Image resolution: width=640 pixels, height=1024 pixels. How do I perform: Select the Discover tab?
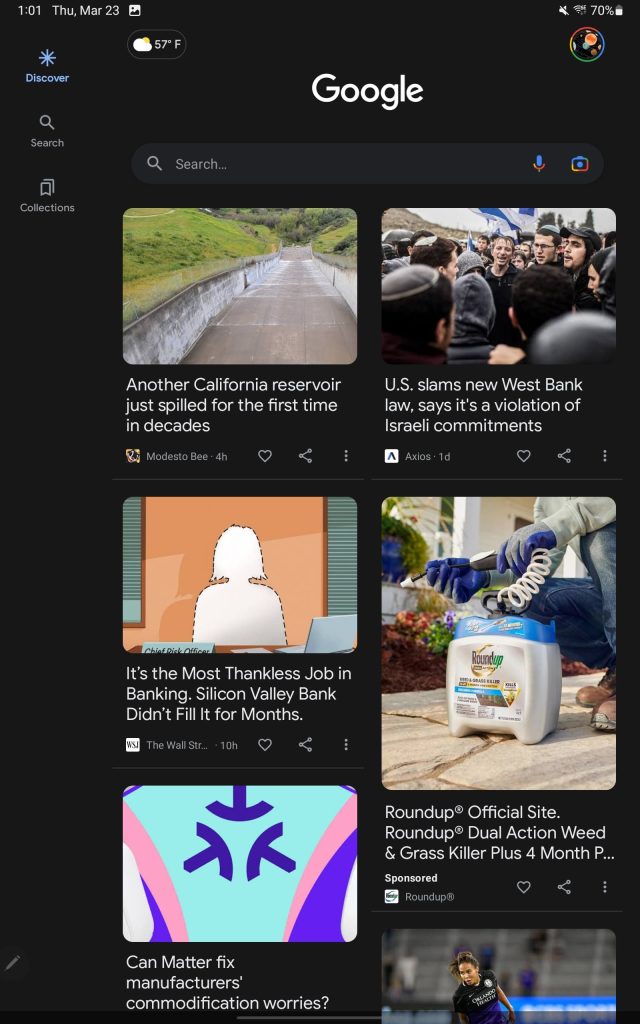(x=47, y=66)
